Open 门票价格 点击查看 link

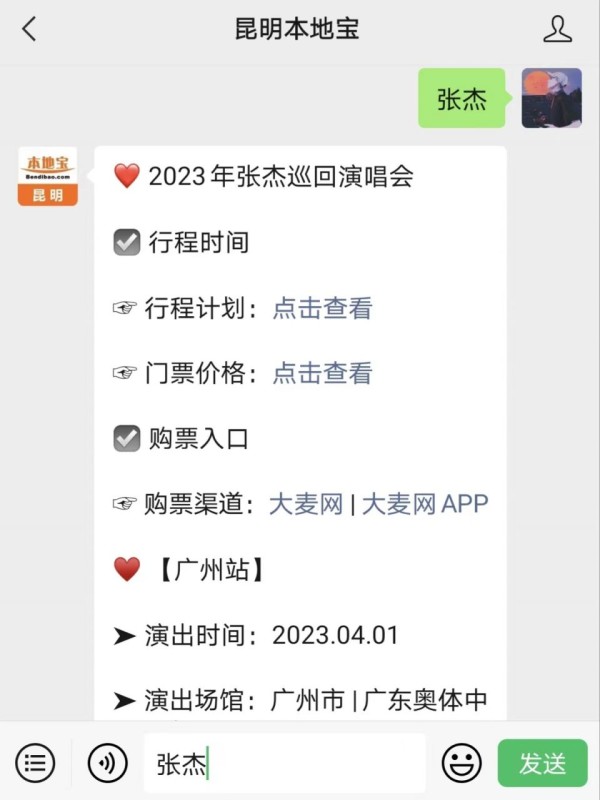tap(322, 373)
